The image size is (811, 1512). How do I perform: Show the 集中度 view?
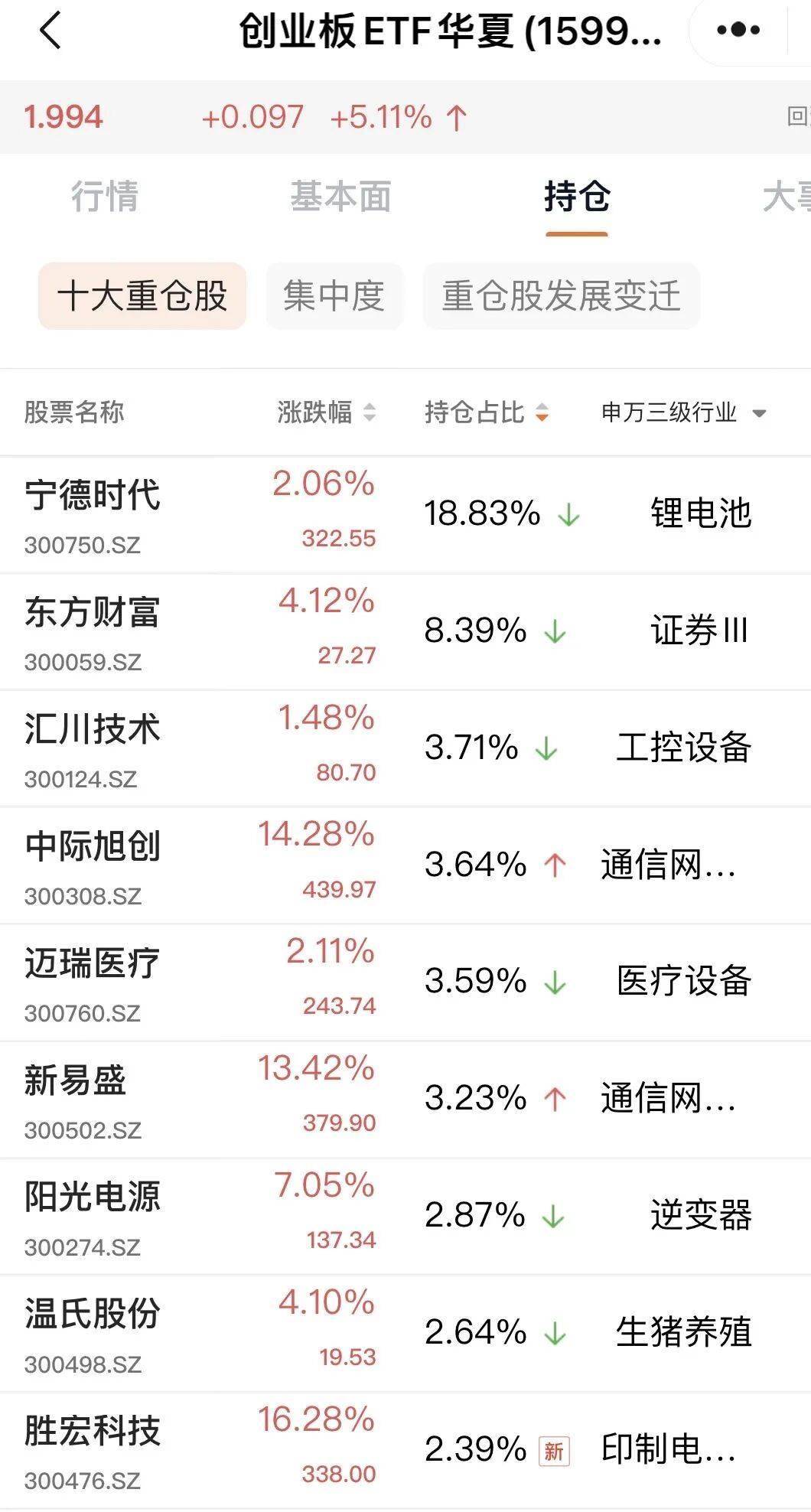pos(334,296)
